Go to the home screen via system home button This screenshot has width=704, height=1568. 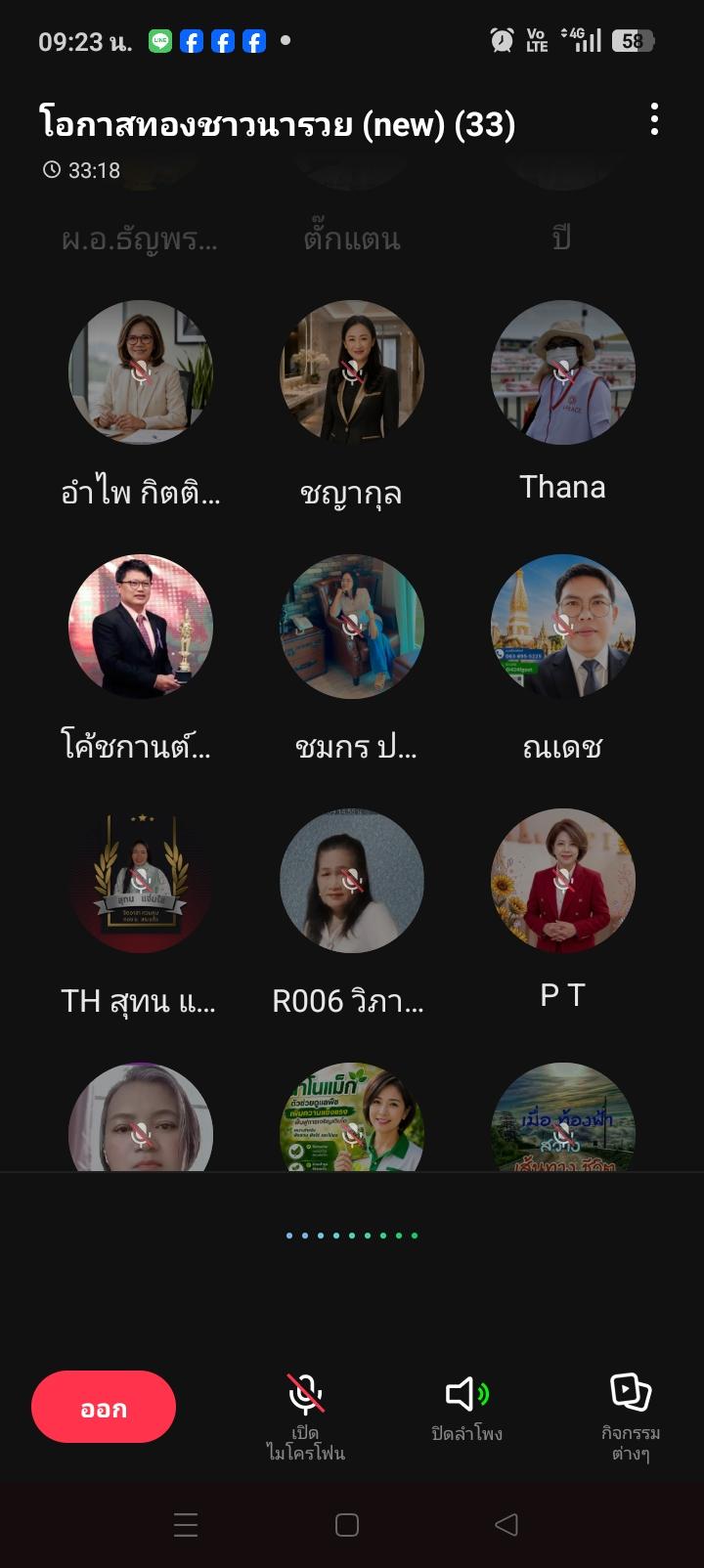(x=347, y=1524)
